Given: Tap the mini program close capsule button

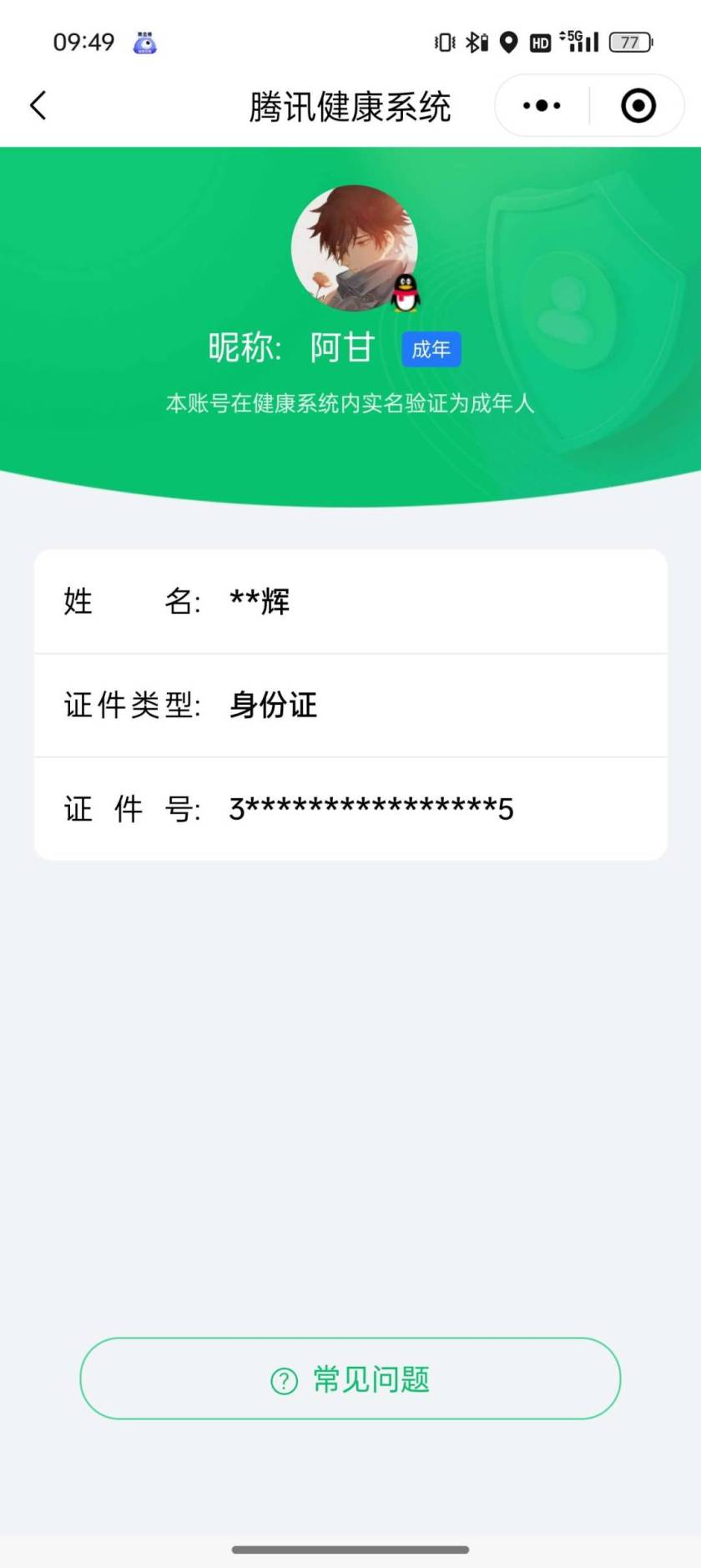Looking at the screenshot, I should (x=637, y=105).
